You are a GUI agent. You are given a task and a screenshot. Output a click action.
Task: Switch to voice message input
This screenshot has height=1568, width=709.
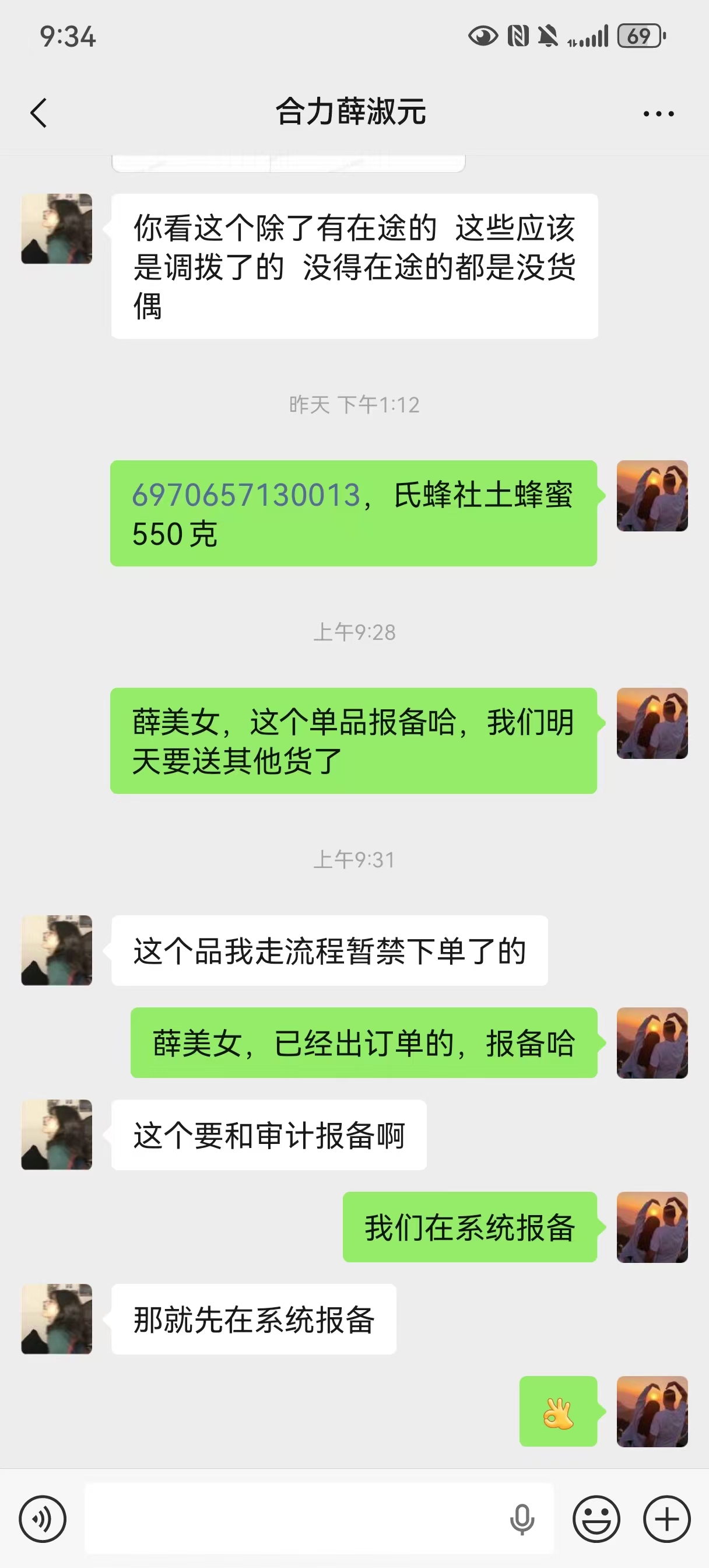coord(42,1518)
